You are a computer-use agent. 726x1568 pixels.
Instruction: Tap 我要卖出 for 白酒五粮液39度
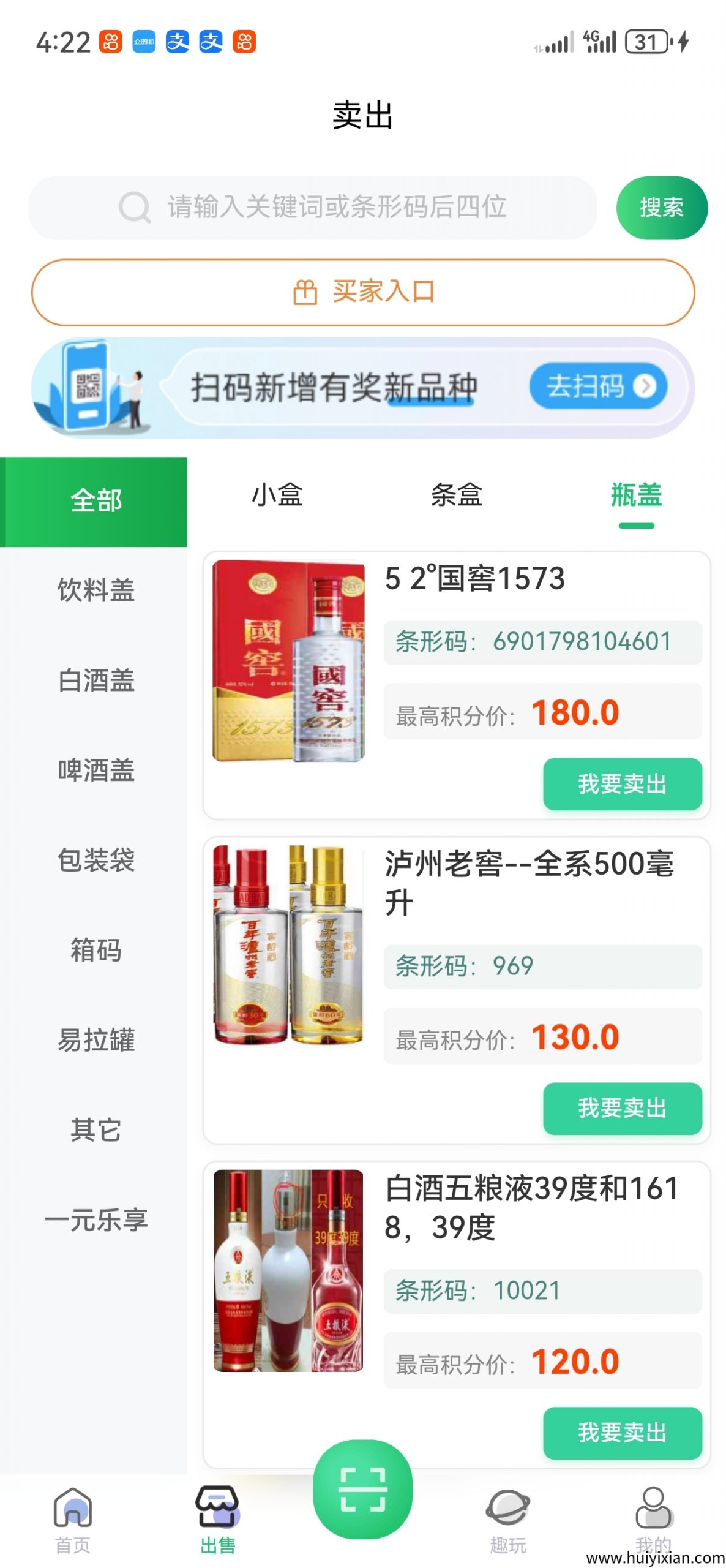point(621,1431)
